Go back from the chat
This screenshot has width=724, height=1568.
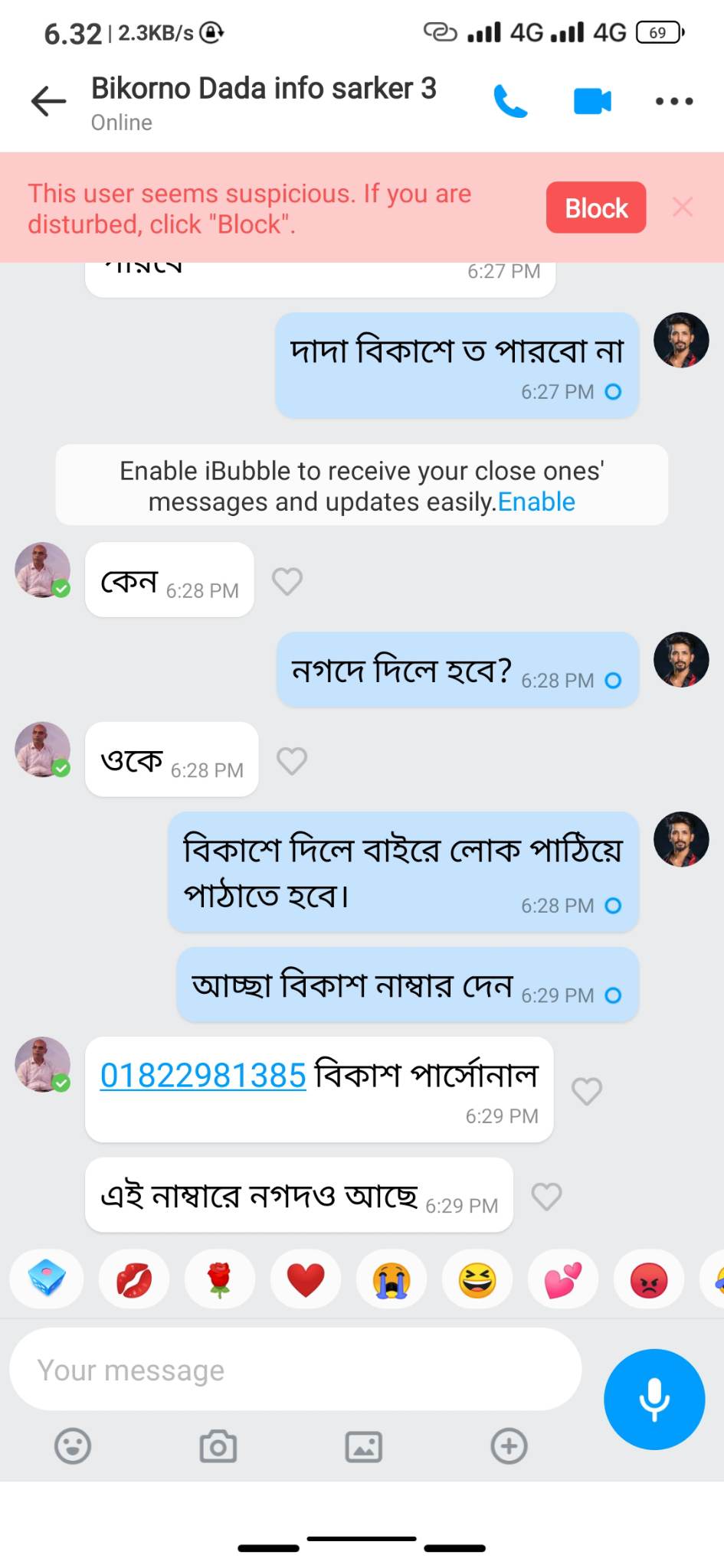[x=48, y=101]
